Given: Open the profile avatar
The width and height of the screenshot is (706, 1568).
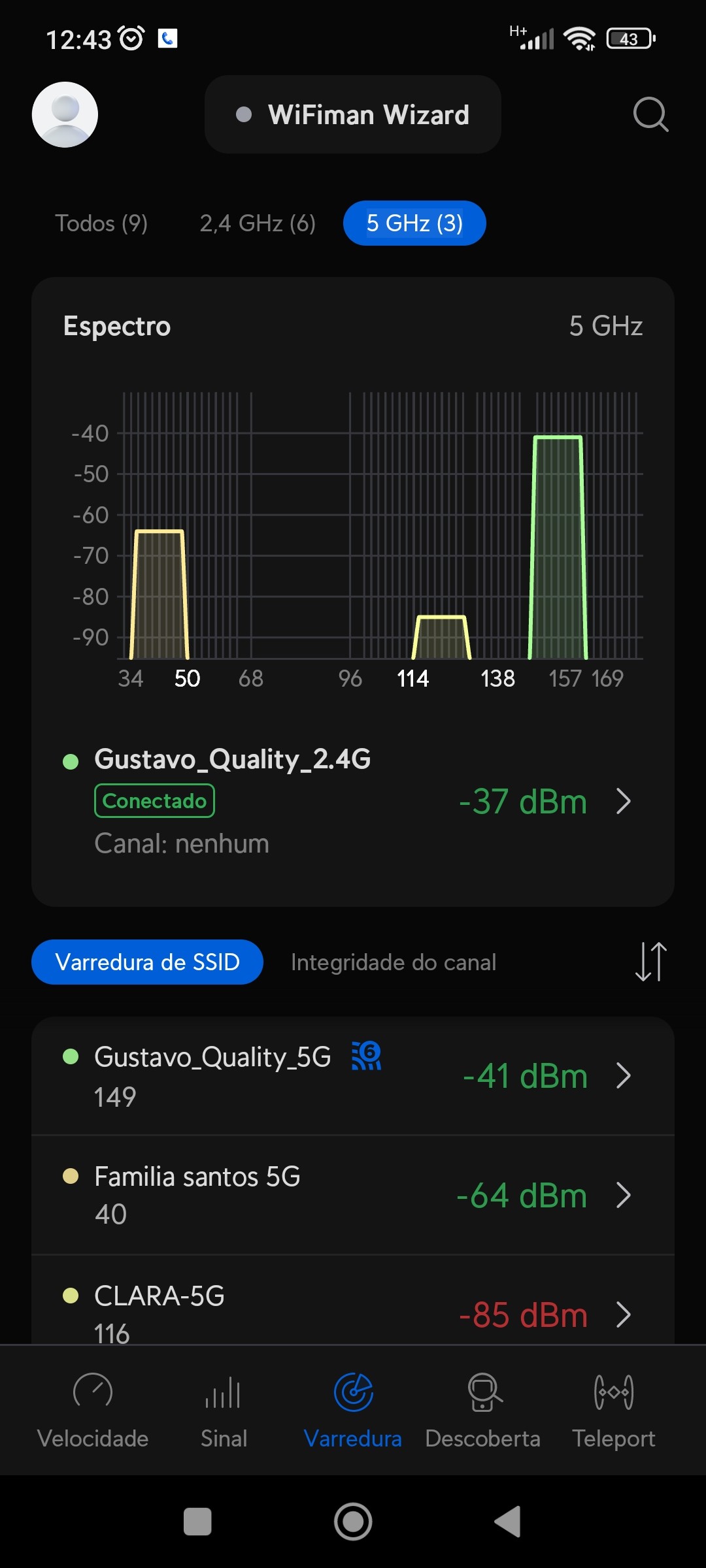Looking at the screenshot, I should [x=65, y=114].
